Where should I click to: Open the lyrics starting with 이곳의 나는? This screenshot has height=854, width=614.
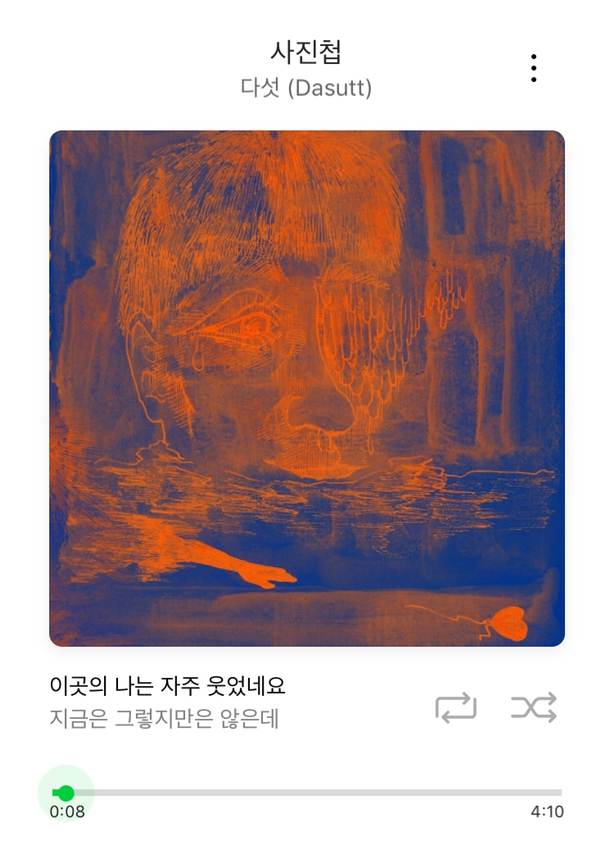tap(168, 686)
